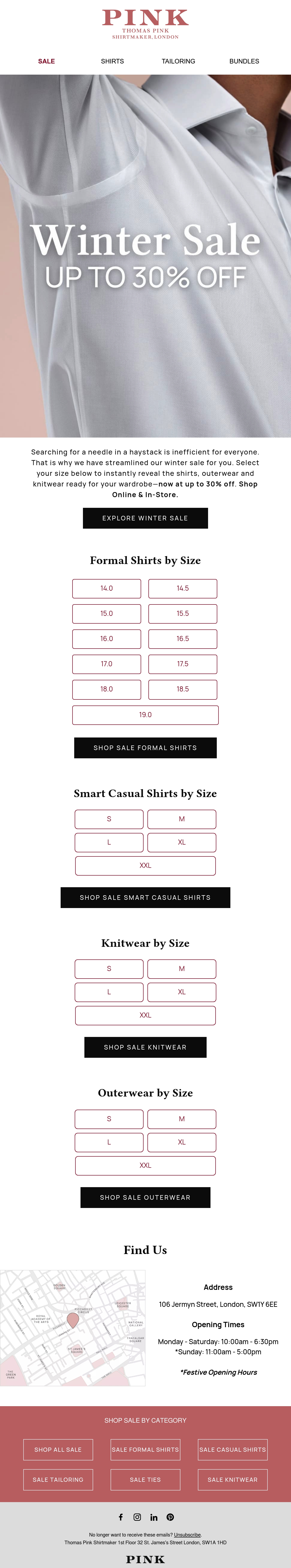This screenshot has width=291, height=1568.
Task: Tap Shop Sale Knitwear button
Action: [145, 1047]
